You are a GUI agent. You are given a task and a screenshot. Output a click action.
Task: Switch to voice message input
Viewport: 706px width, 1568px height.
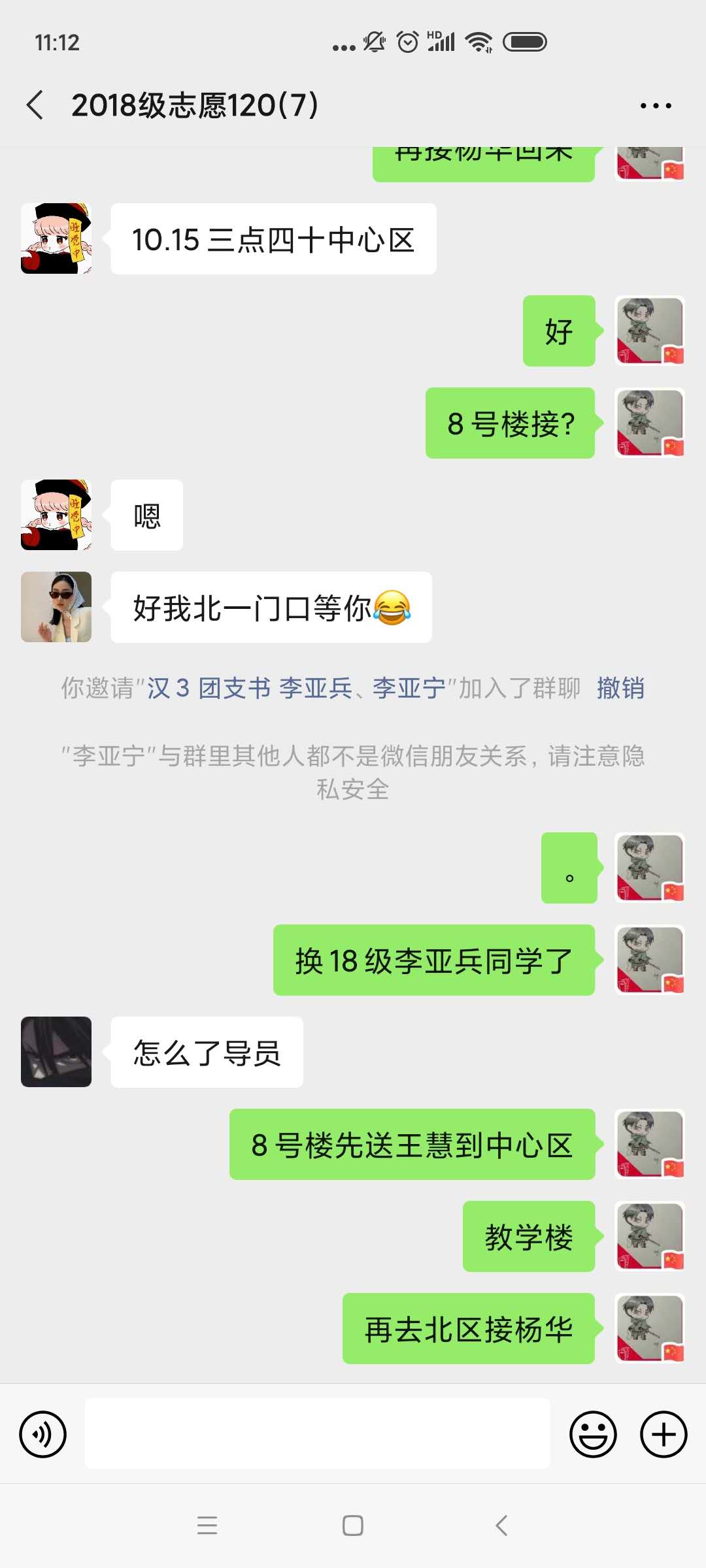pos(43,1434)
